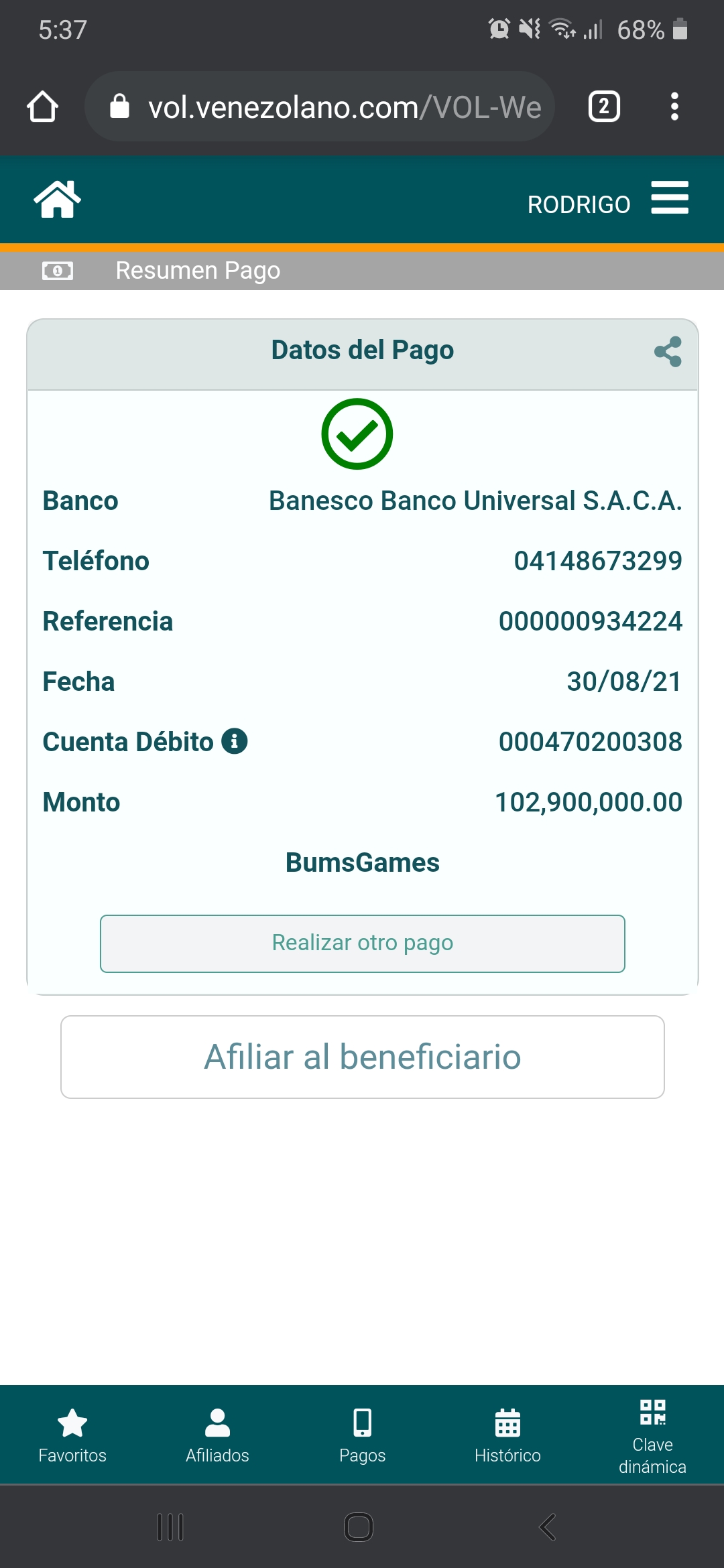This screenshot has height=1568, width=724.
Task: View the Histórico tab
Action: pyautogui.click(x=507, y=1435)
